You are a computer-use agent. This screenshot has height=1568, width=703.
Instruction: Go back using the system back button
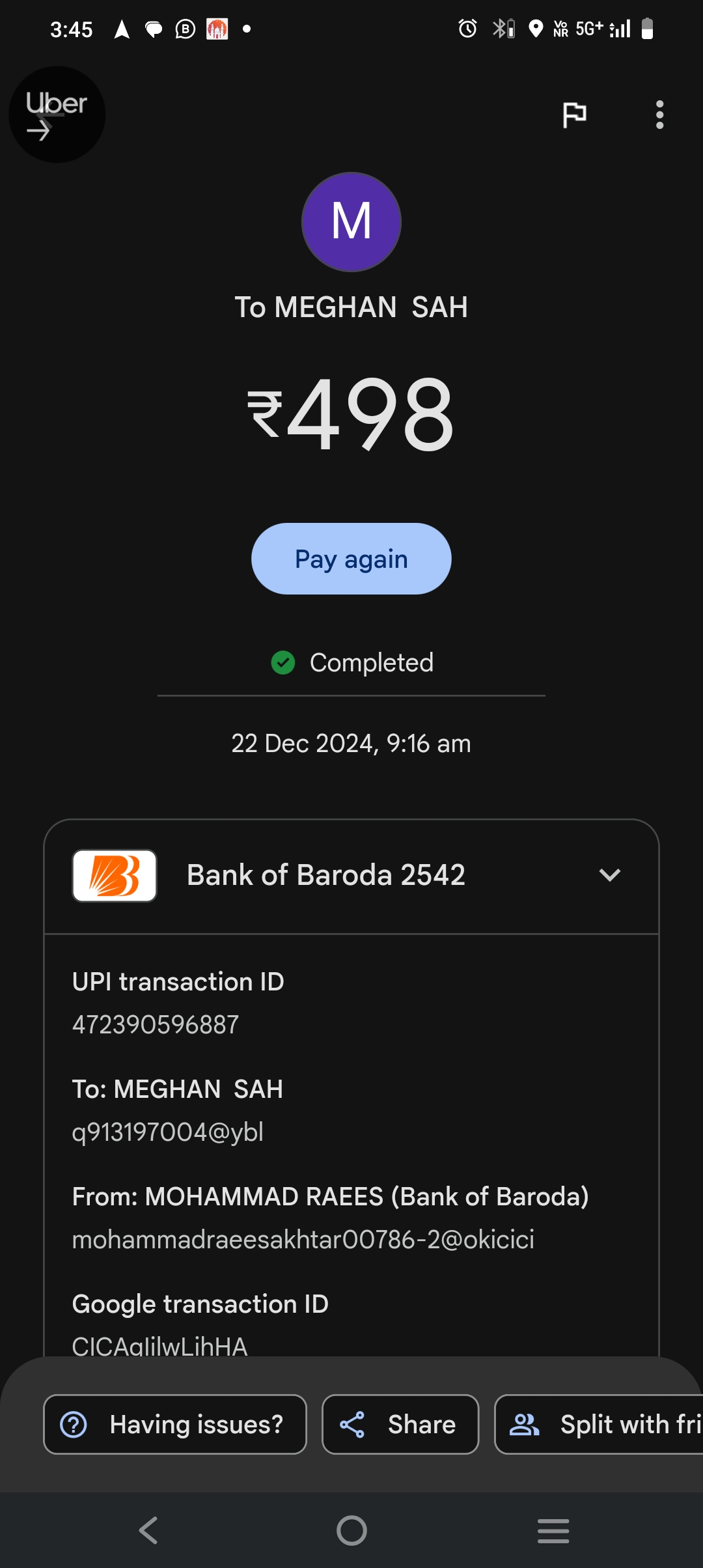click(x=148, y=1530)
